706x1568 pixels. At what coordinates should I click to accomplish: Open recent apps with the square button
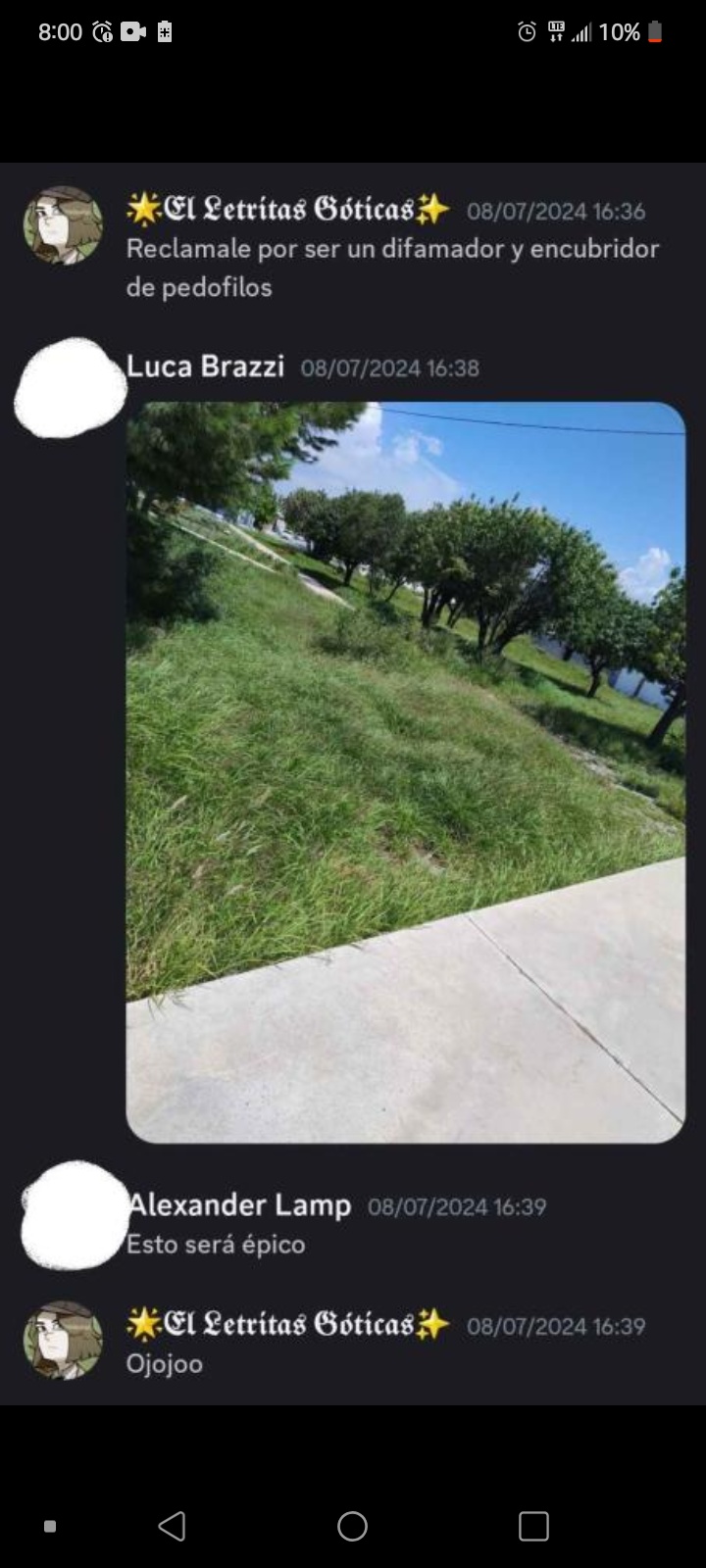(533, 1526)
